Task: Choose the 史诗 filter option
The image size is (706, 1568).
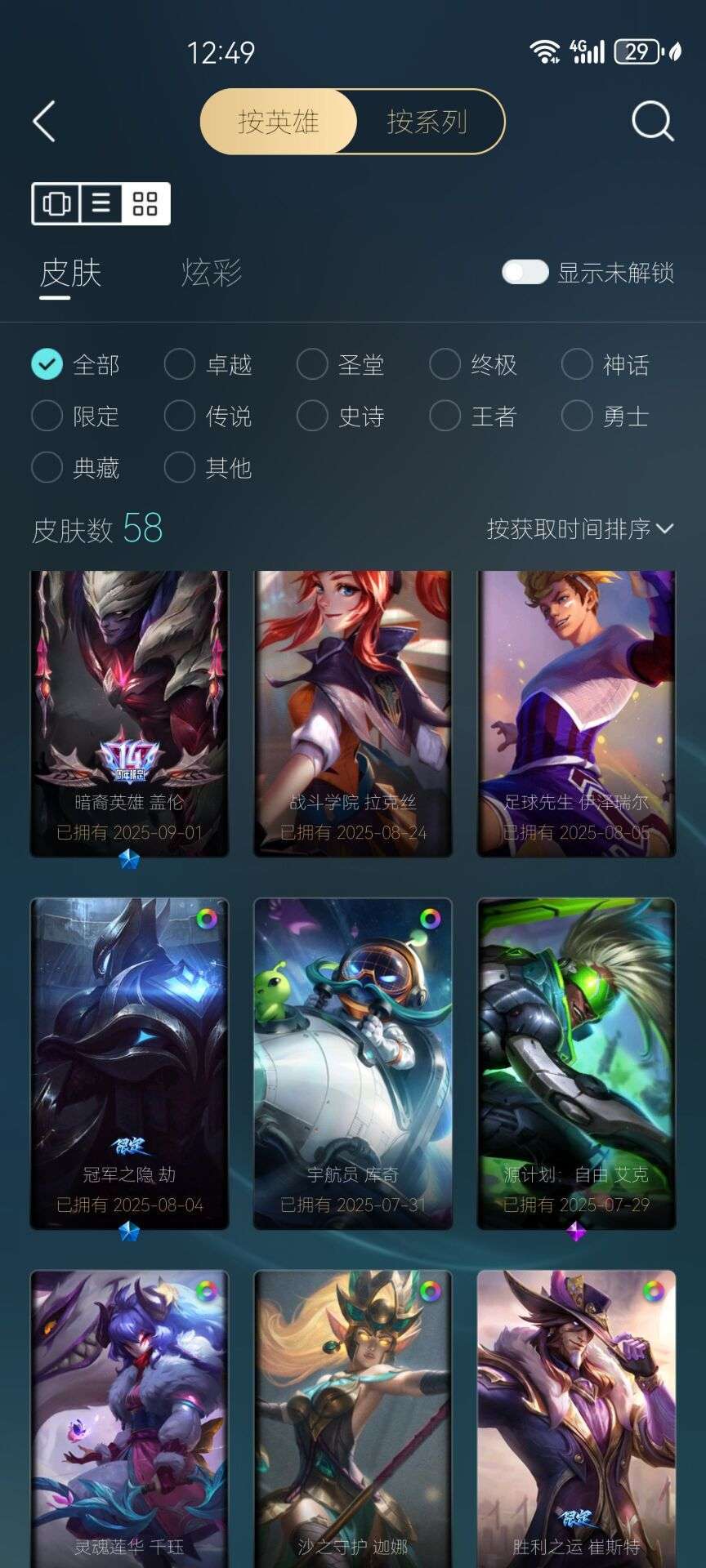Action: click(x=341, y=416)
